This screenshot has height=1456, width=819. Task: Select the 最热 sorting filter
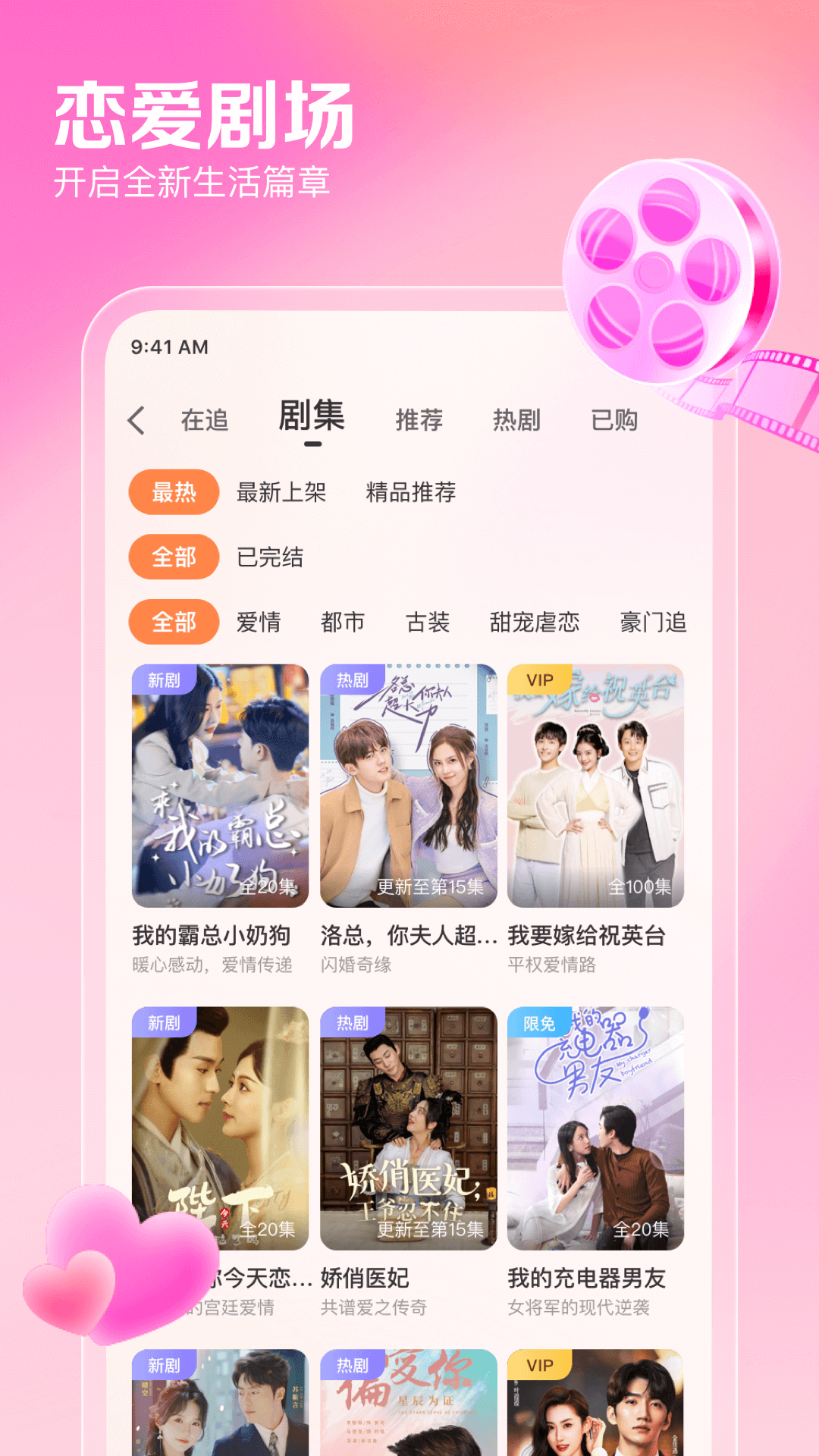(x=174, y=491)
